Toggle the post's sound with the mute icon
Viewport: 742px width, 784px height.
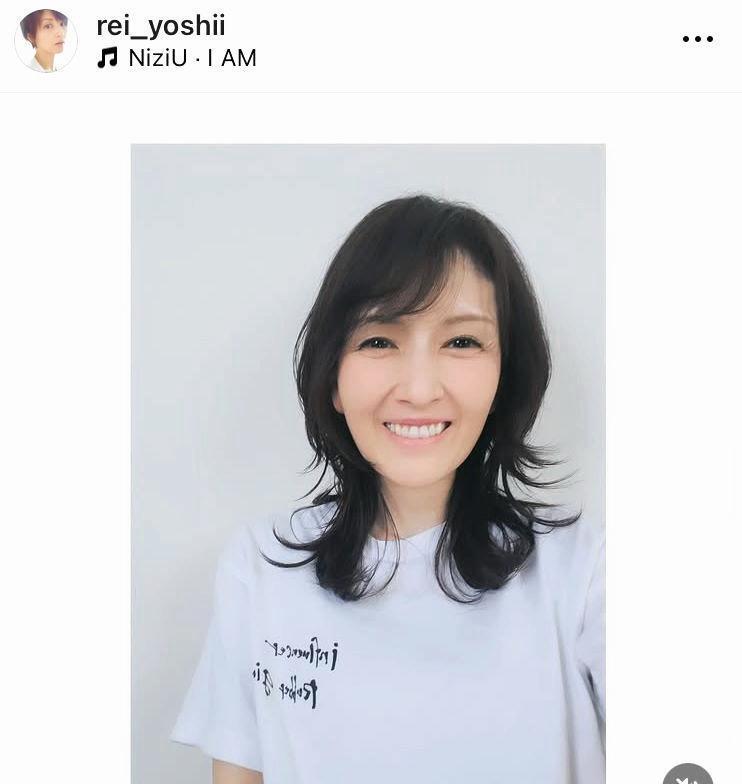[687, 776]
